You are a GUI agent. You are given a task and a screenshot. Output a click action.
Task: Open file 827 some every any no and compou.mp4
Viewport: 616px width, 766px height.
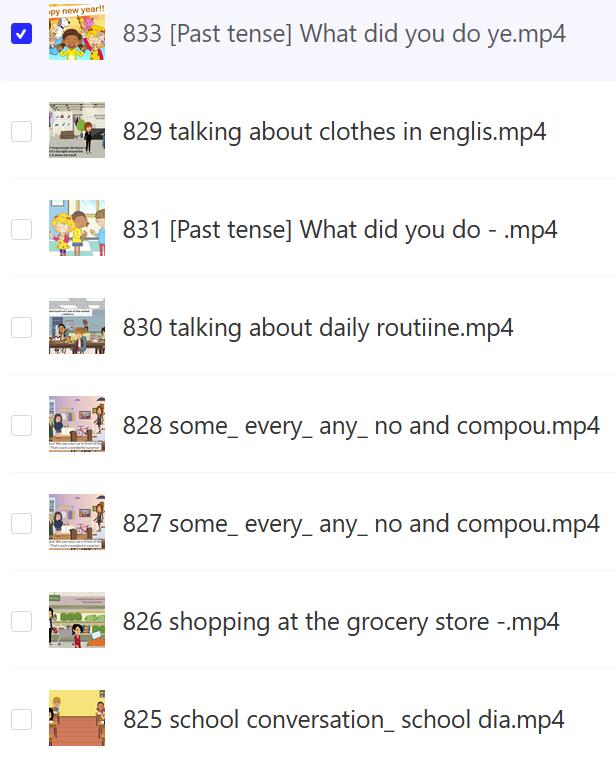(360, 524)
